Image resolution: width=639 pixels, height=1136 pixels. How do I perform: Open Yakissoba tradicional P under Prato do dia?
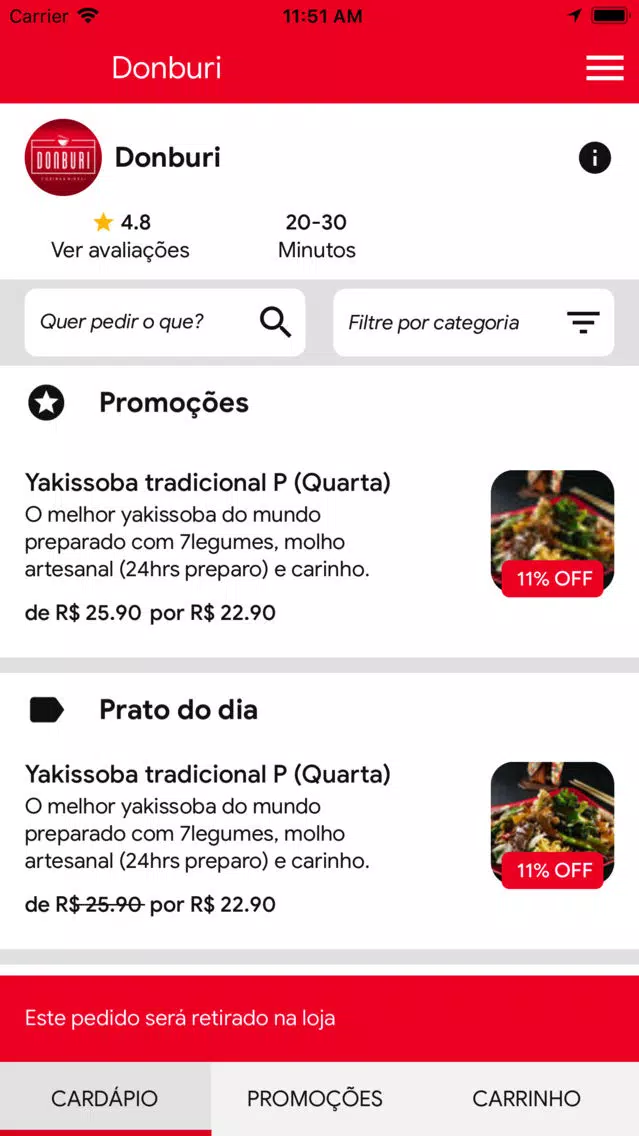(320, 839)
